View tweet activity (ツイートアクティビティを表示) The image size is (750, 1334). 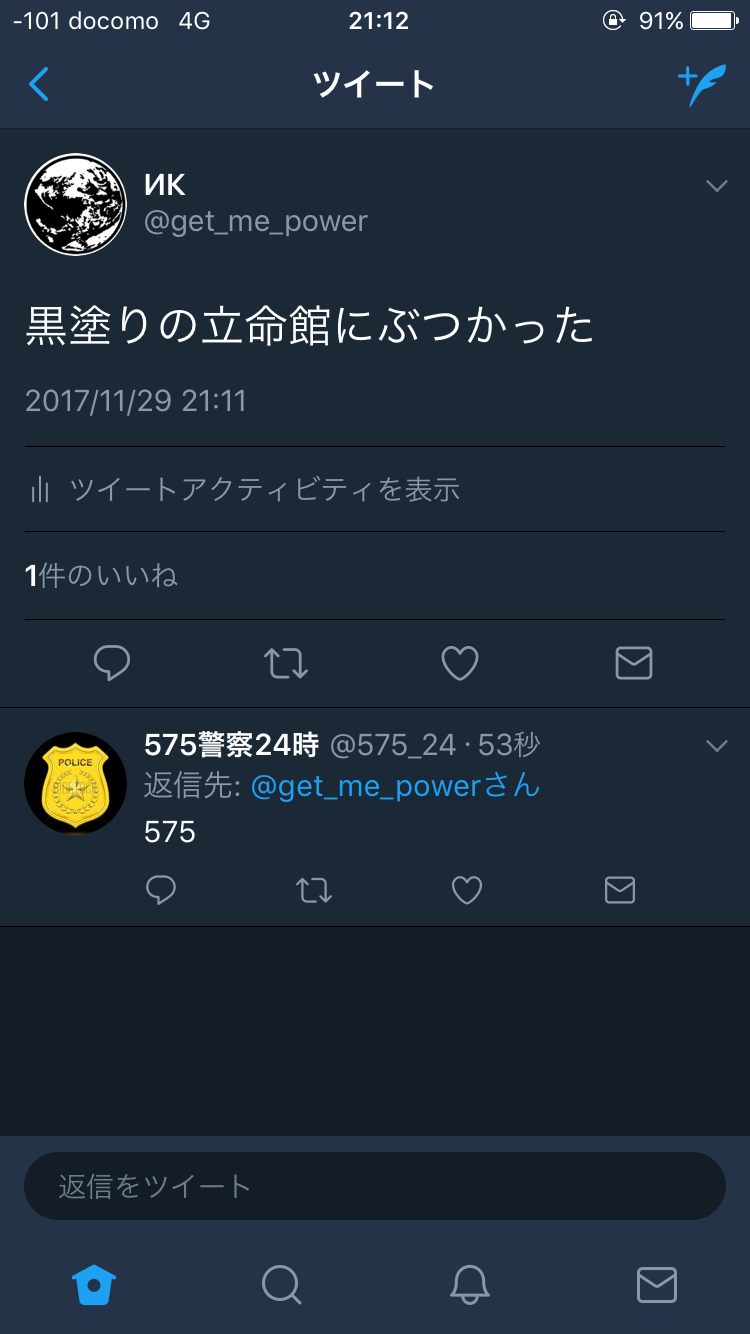click(x=245, y=489)
